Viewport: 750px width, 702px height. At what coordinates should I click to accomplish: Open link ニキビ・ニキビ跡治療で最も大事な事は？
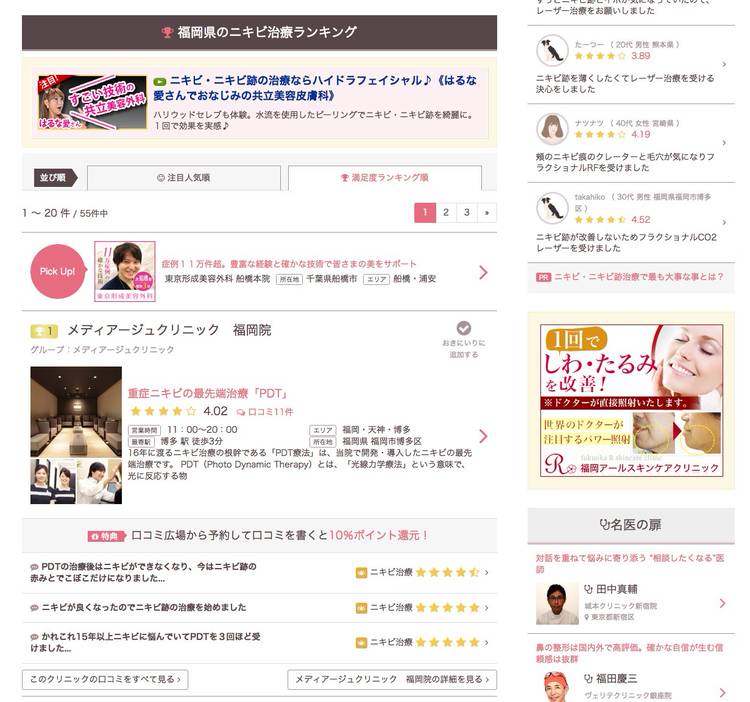click(638, 277)
